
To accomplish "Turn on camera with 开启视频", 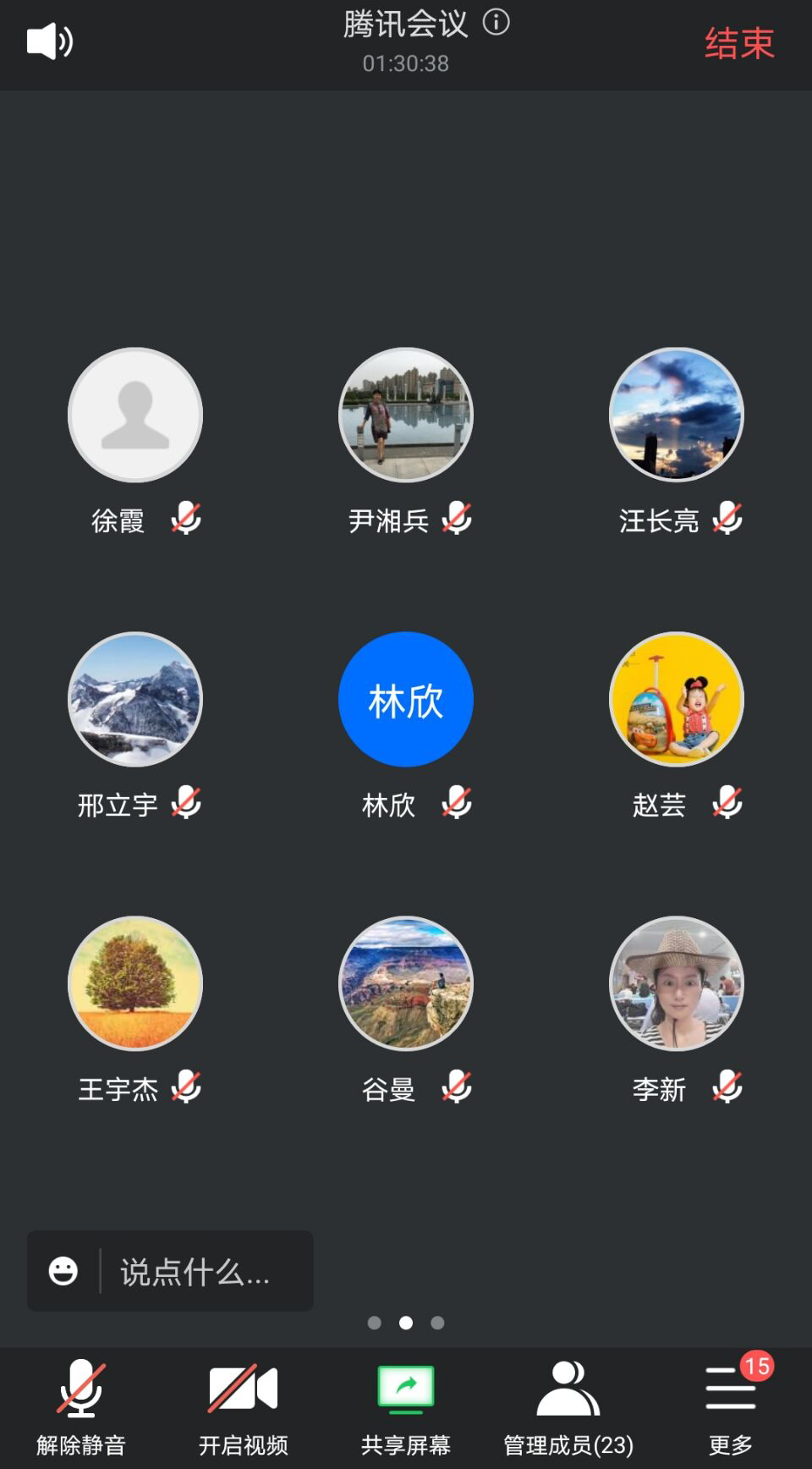I will [x=244, y=1406].
